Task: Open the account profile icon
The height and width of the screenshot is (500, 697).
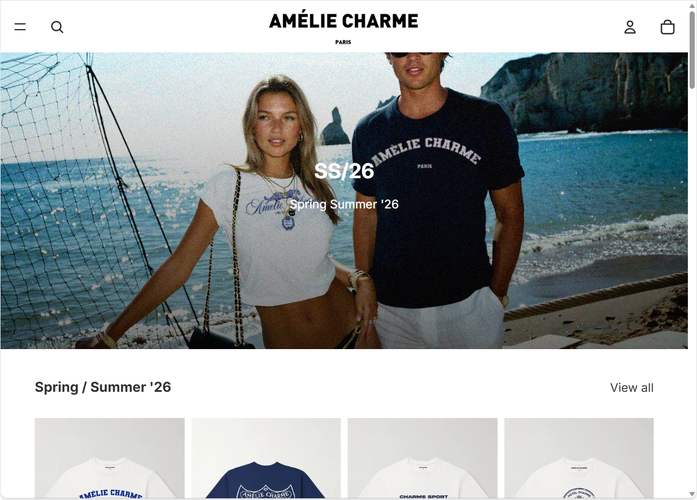Action: coord(630,27)
